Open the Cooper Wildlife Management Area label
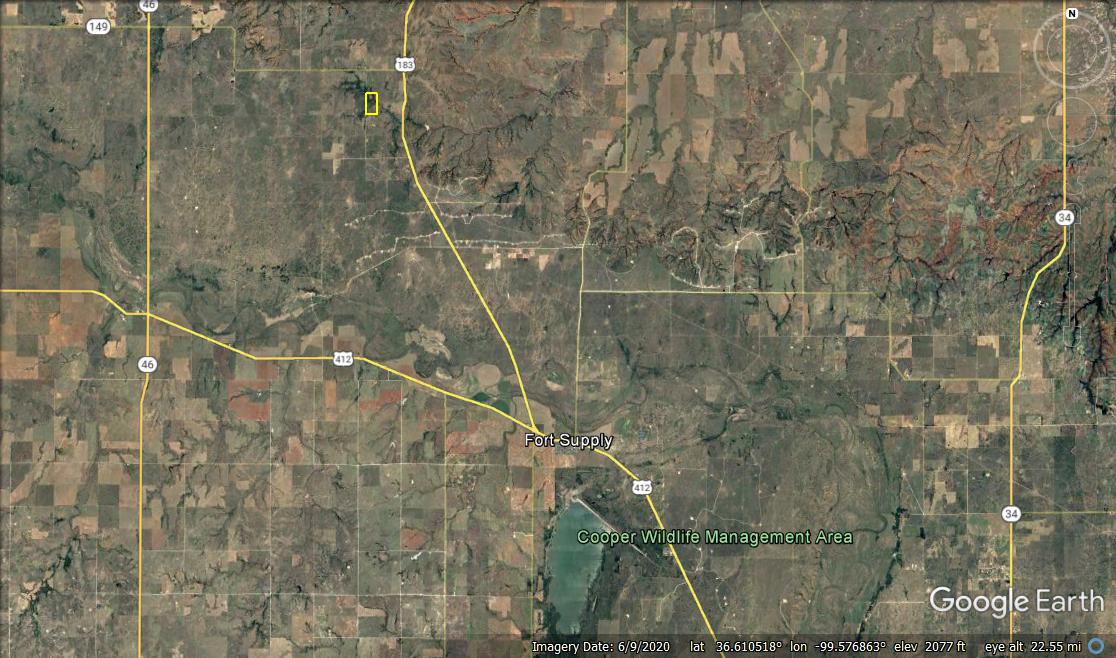1116x658 pixels. coord(715,537)
